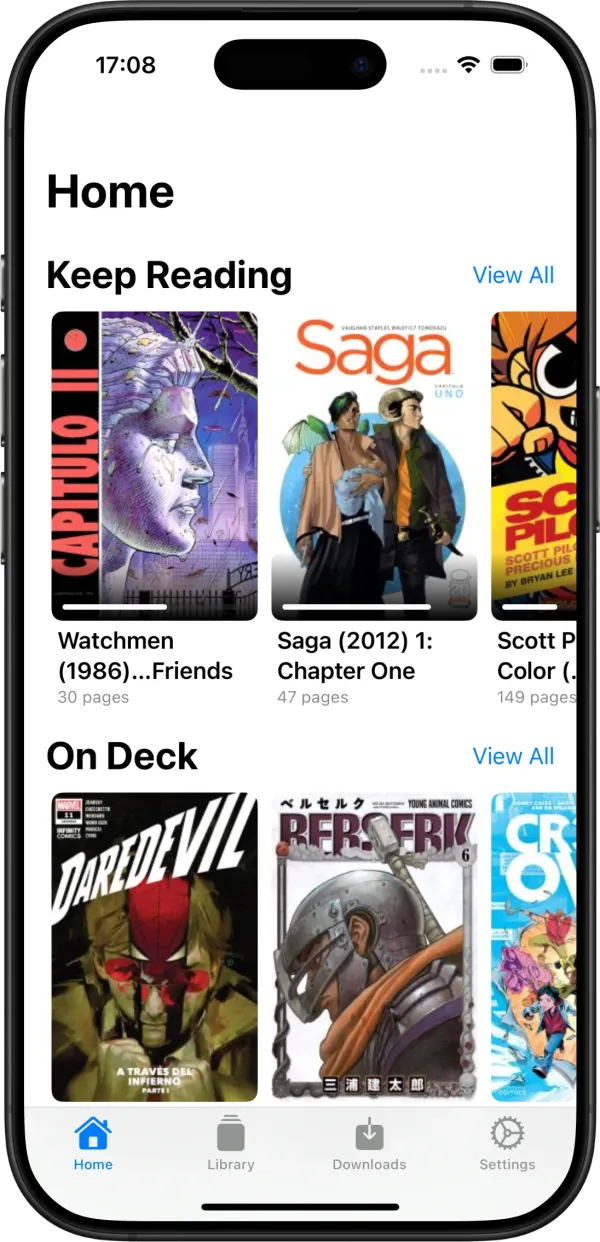
Task: Open View All for On Deck
Action: click(x=513, y=756)
